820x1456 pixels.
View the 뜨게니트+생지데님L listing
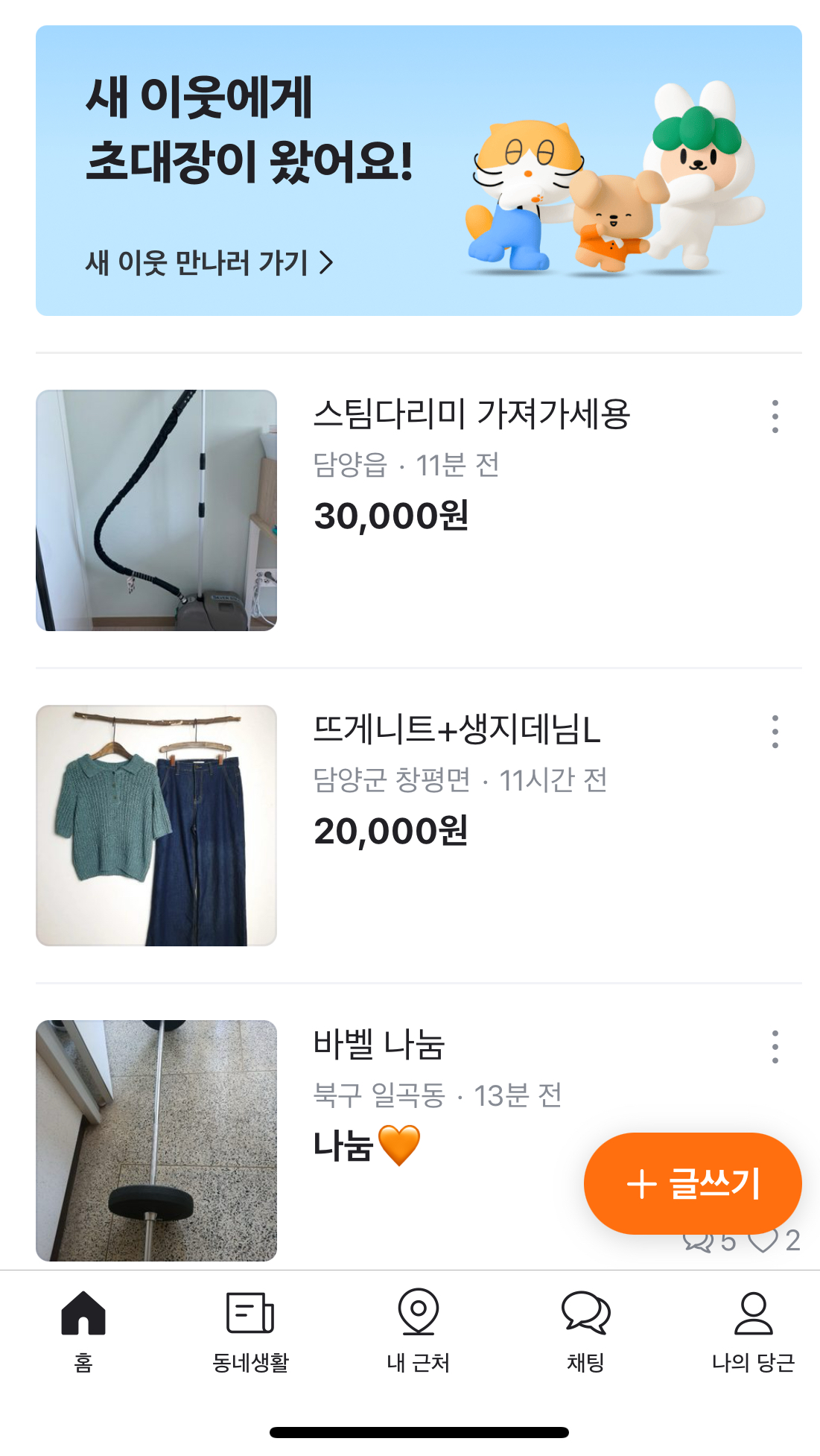(456, 729)
